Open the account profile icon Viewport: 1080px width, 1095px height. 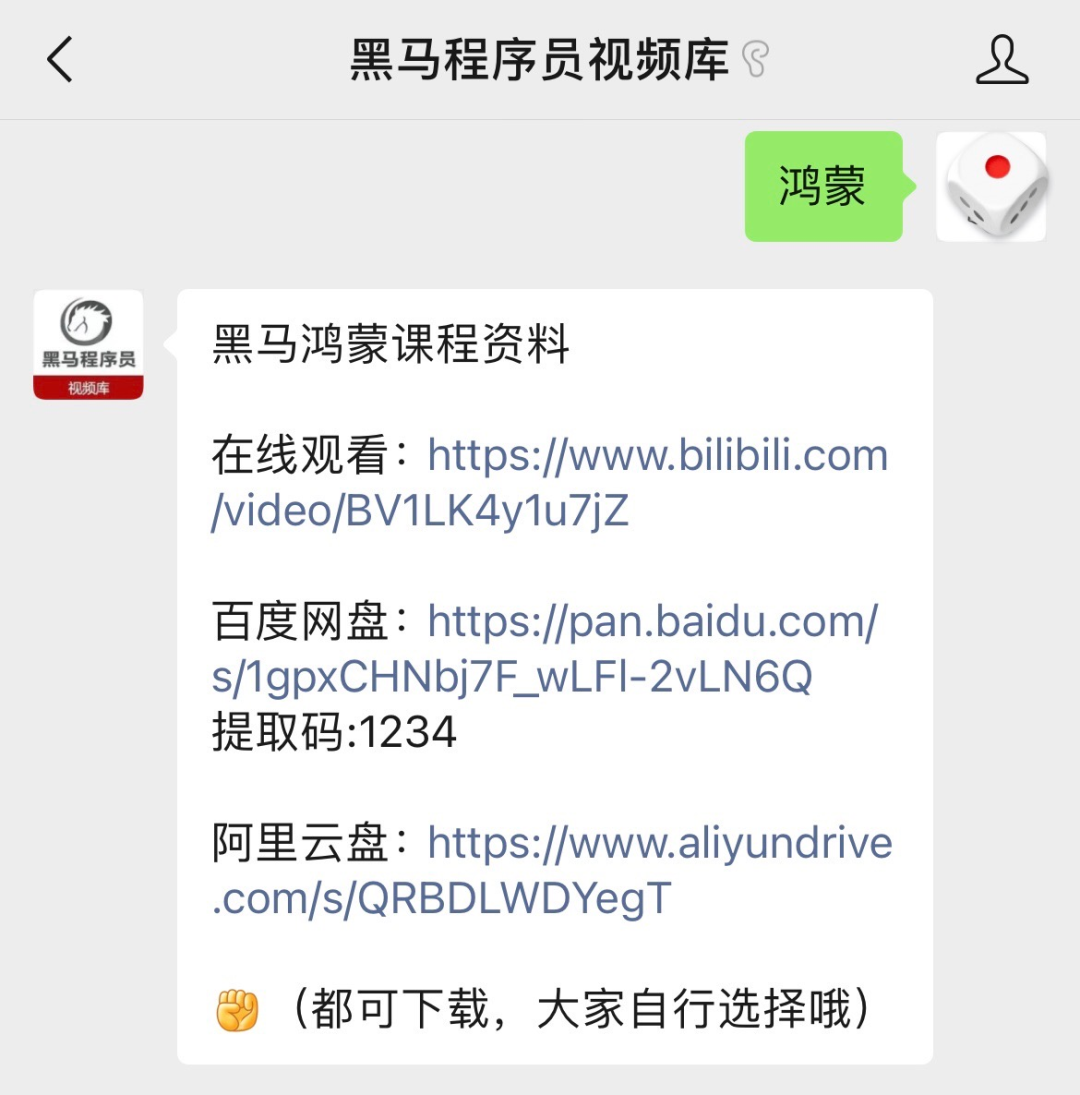pyautogui.click(x=1002, y=60)
